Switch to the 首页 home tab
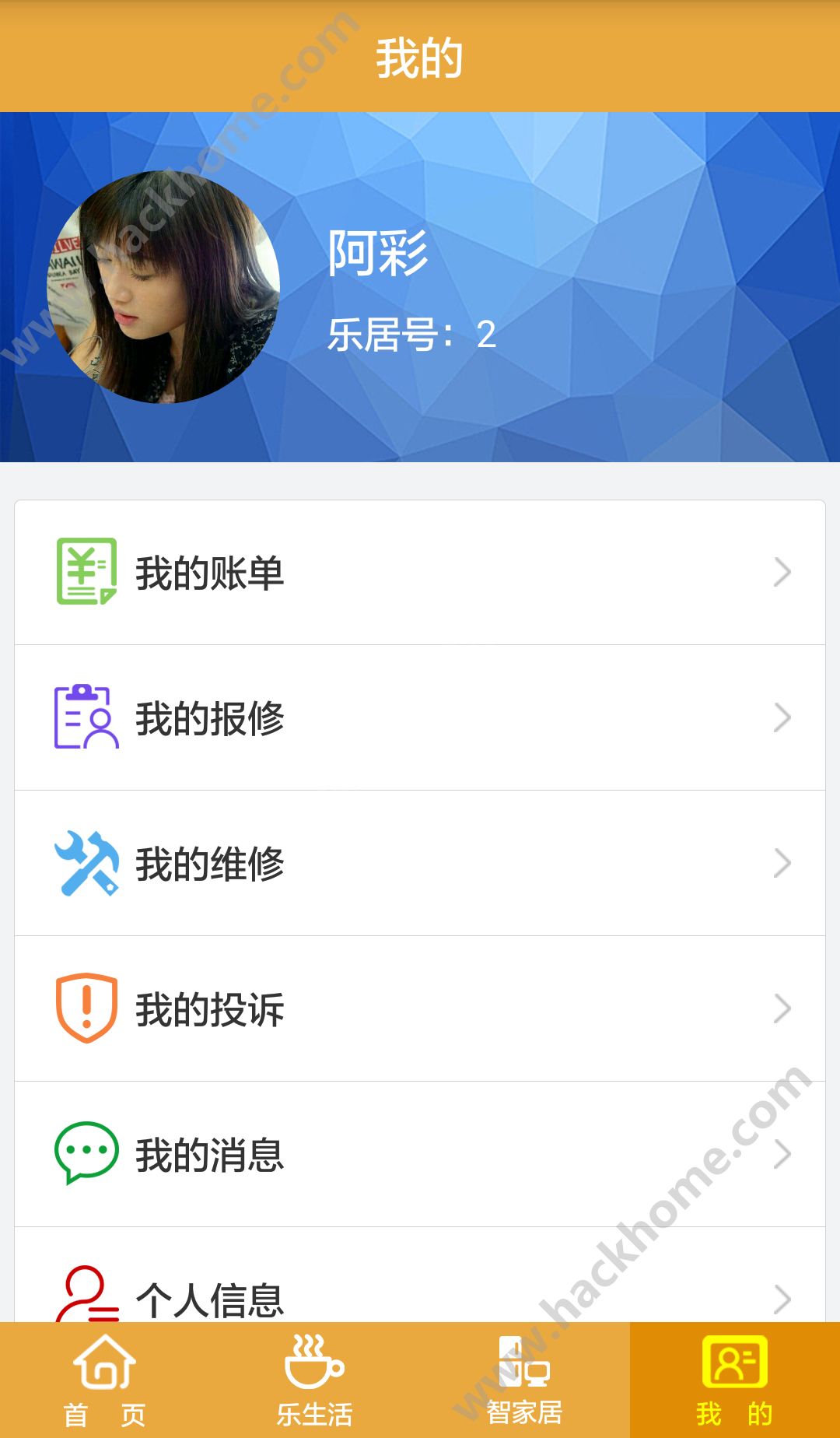The image size is (840, 1438). (x=105, y=1380)
